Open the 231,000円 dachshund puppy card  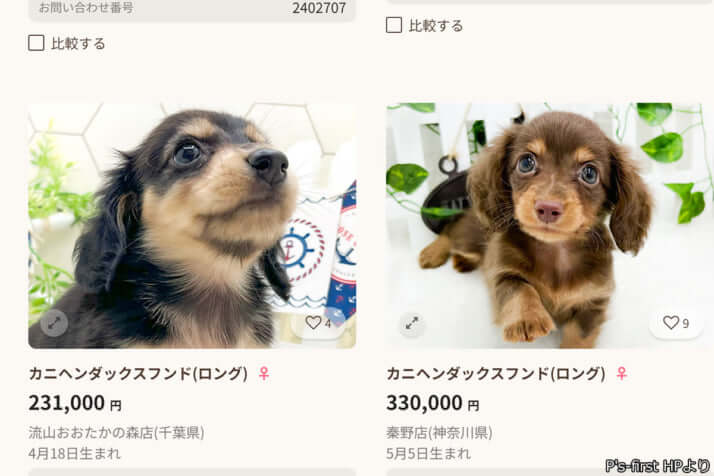[x=191, y=225]
